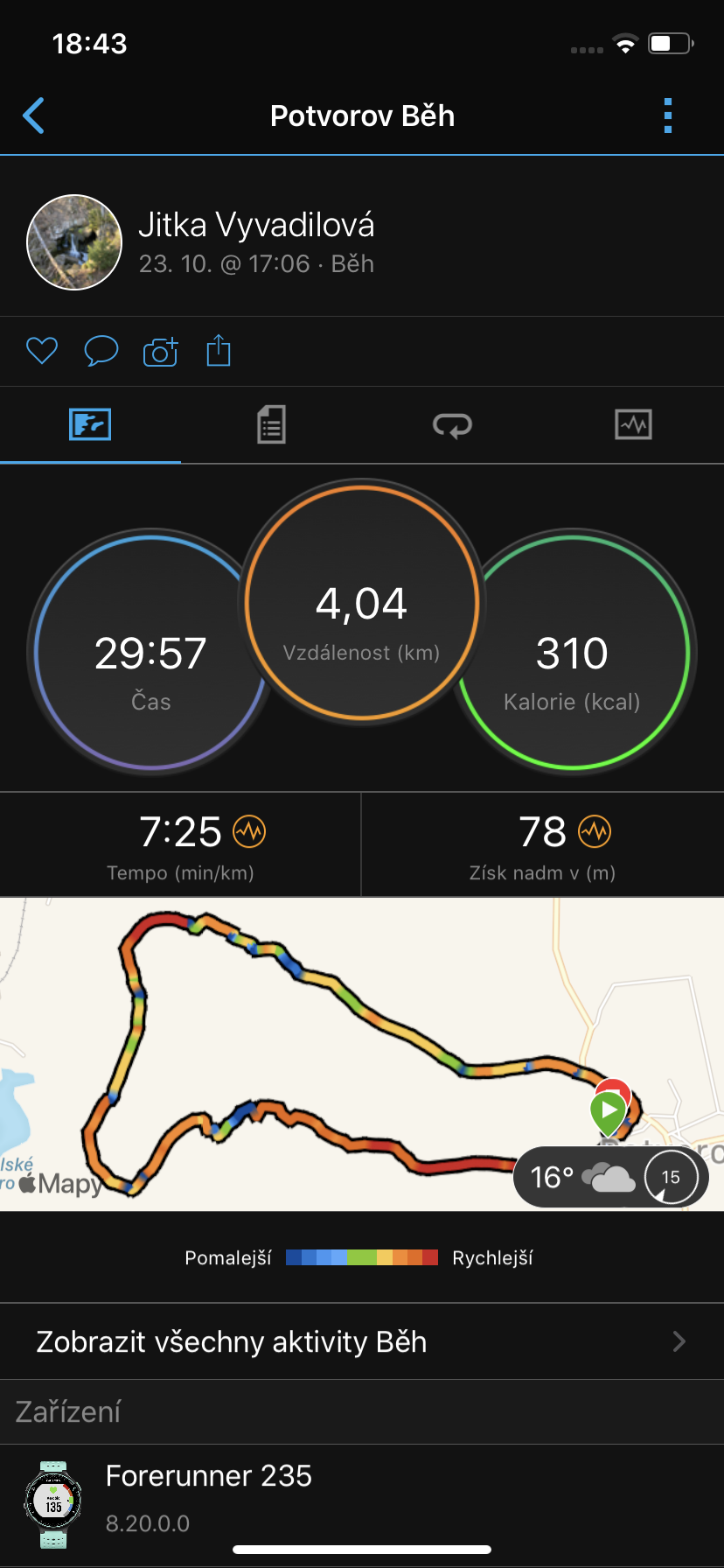The width and height of the screenshot is (724, 1568).
Task: Switch to the laps tab
Action: [x=452, y=425]
